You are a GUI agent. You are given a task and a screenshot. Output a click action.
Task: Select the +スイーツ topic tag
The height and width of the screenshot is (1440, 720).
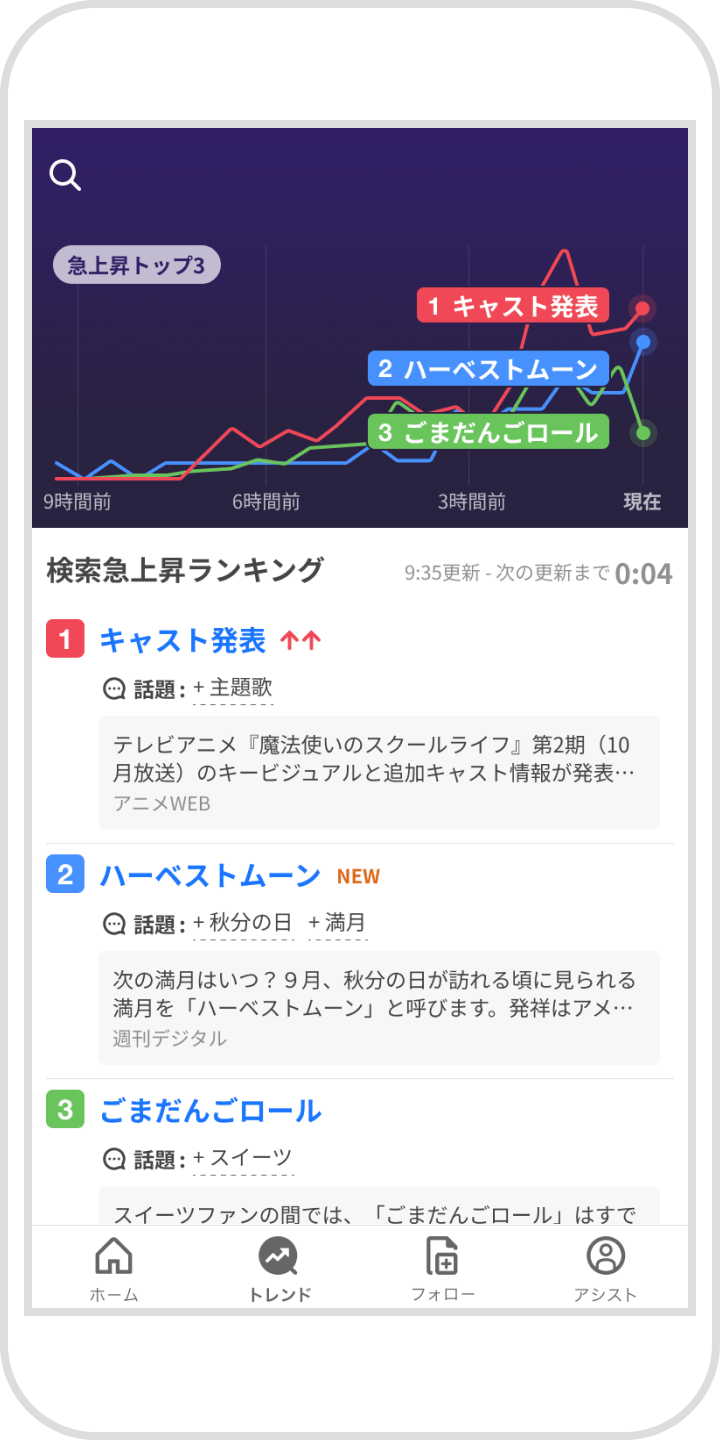pos(244,1157)
